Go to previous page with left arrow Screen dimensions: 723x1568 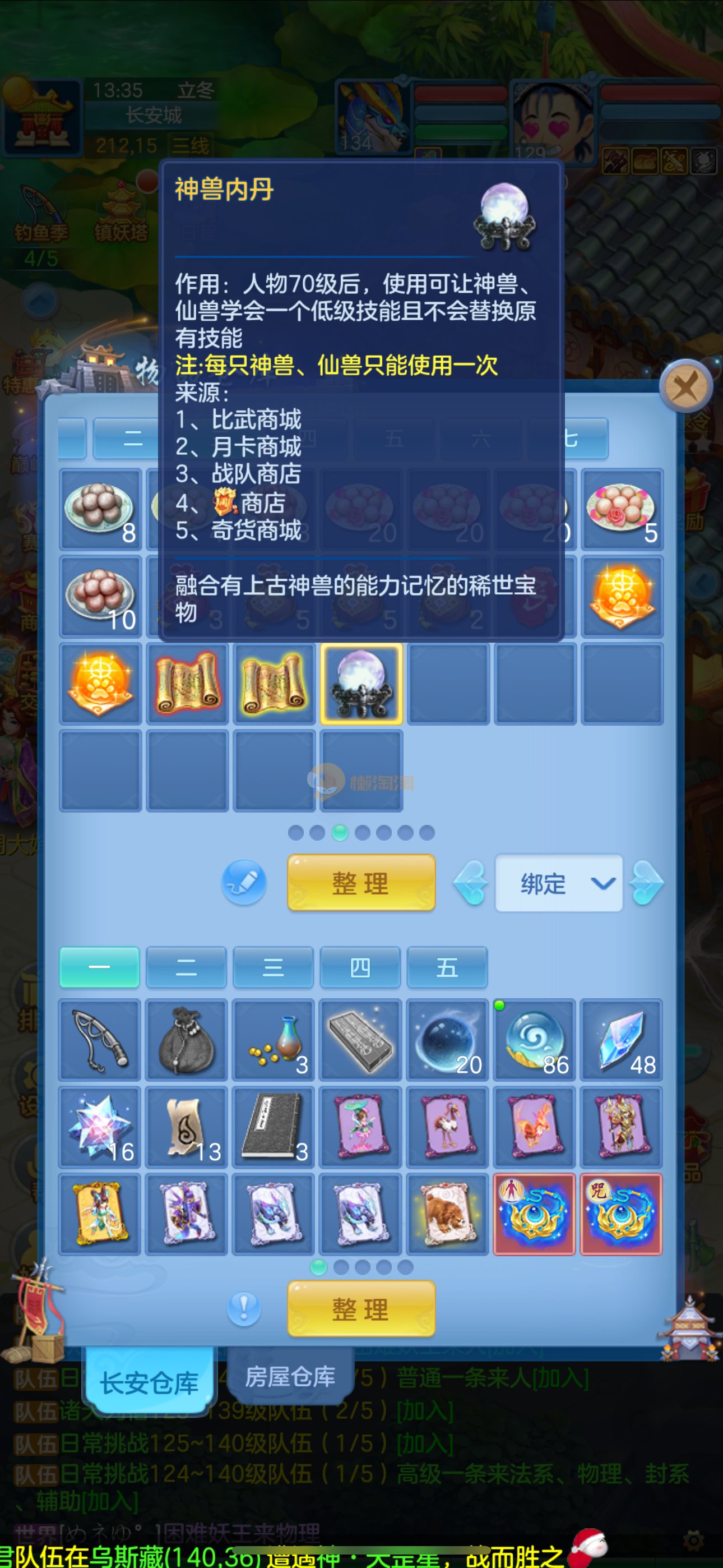coord(471,883)
